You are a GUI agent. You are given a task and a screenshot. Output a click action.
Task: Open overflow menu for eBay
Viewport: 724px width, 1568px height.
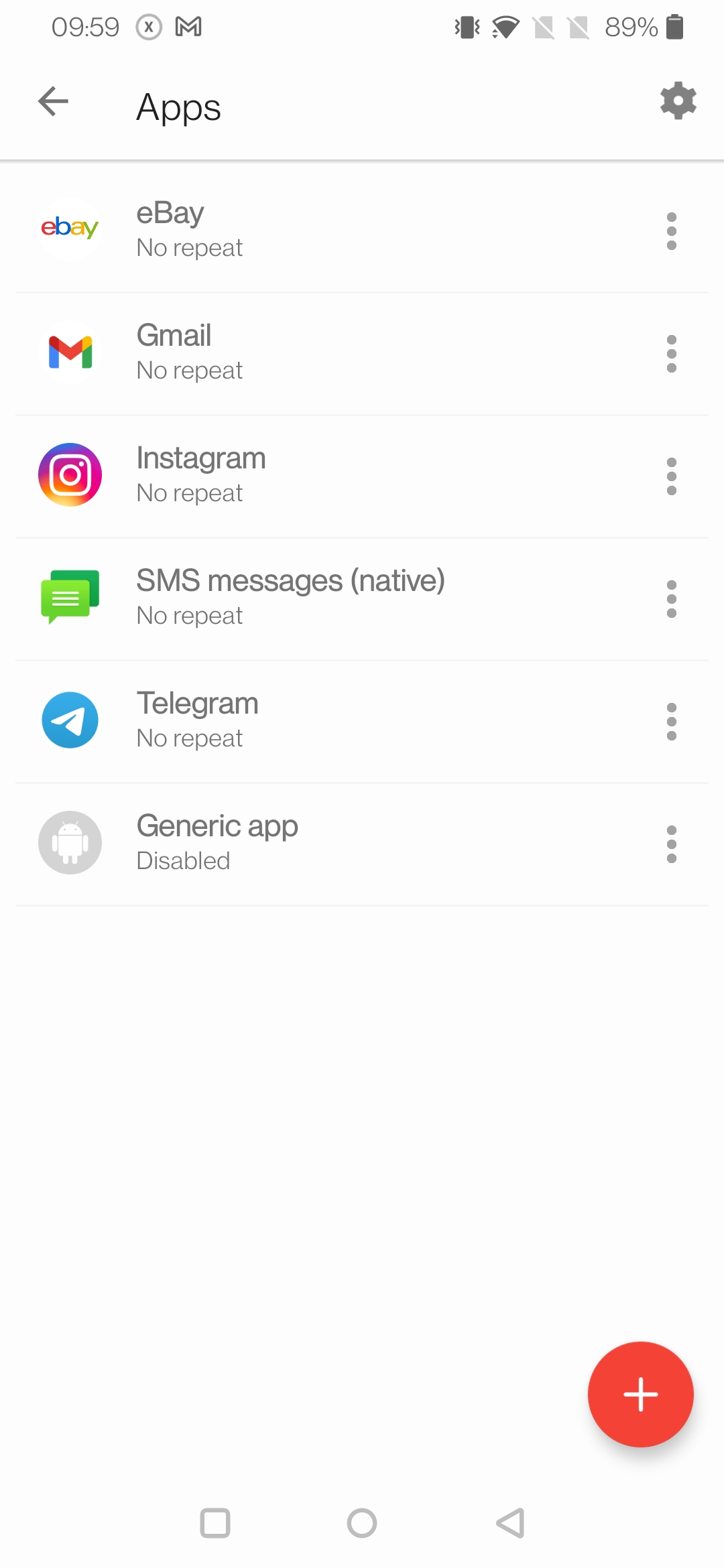point(671,231)
